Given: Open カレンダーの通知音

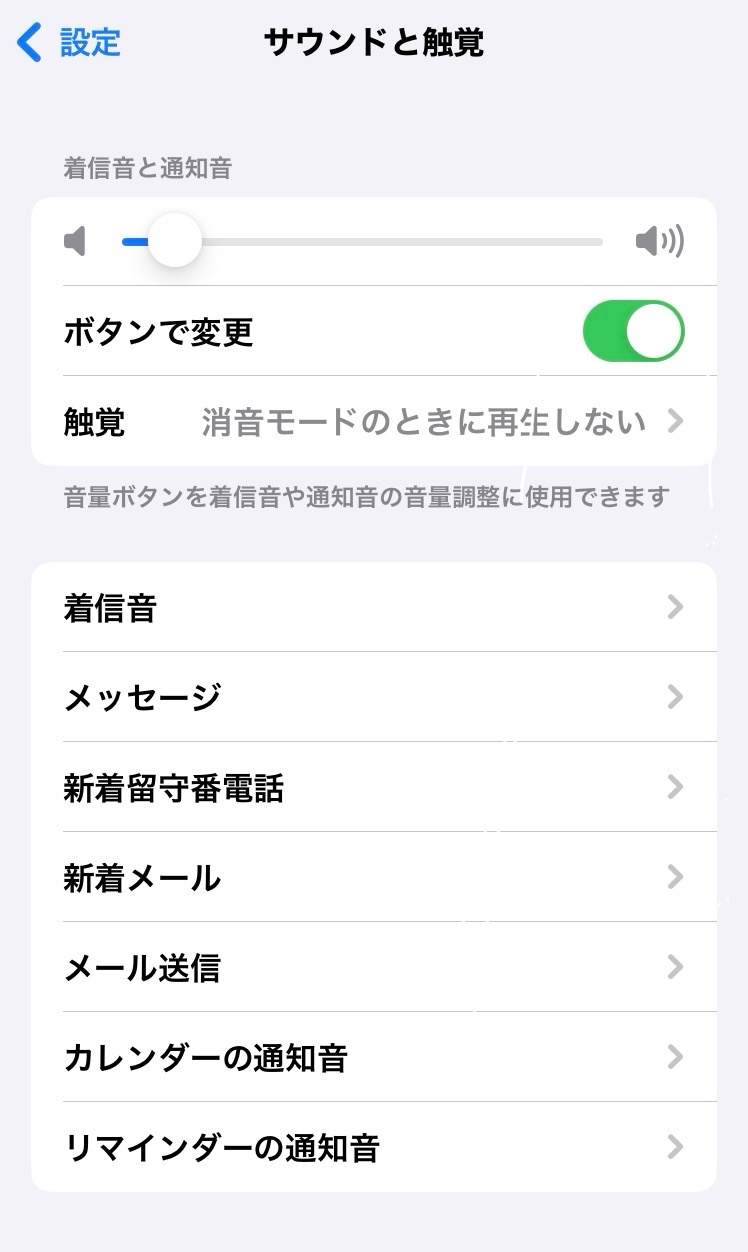Looking at the screenshot, I should pos(374,1057).
